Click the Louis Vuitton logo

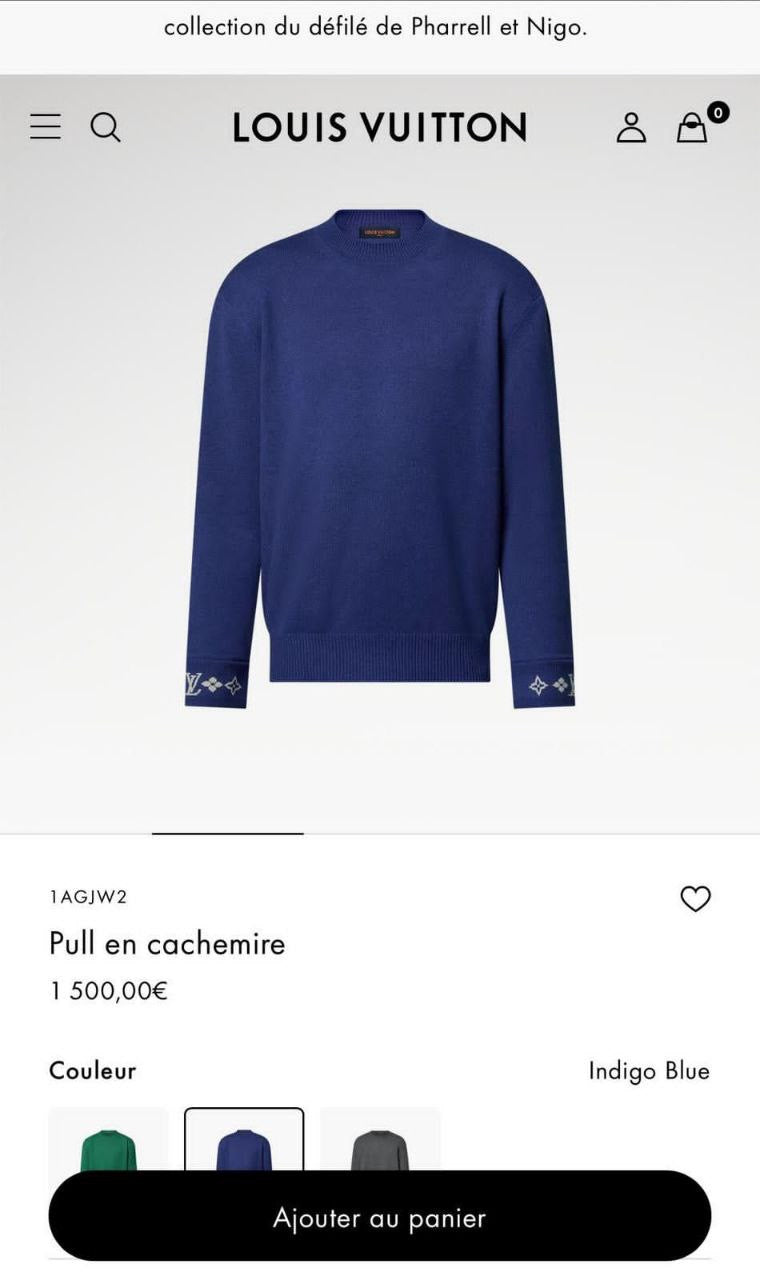click(x=380, y=127)
